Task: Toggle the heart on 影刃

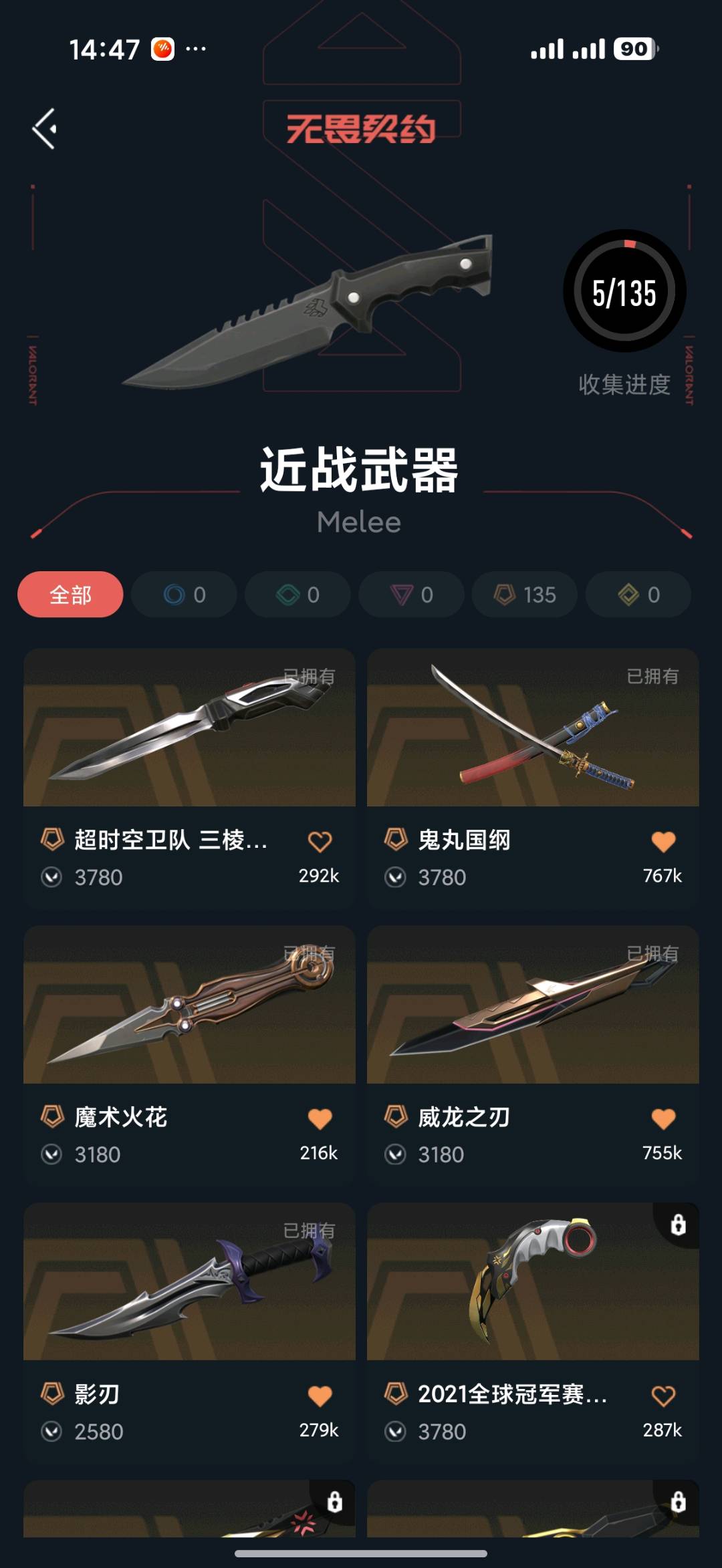Action: (320, 1396)
